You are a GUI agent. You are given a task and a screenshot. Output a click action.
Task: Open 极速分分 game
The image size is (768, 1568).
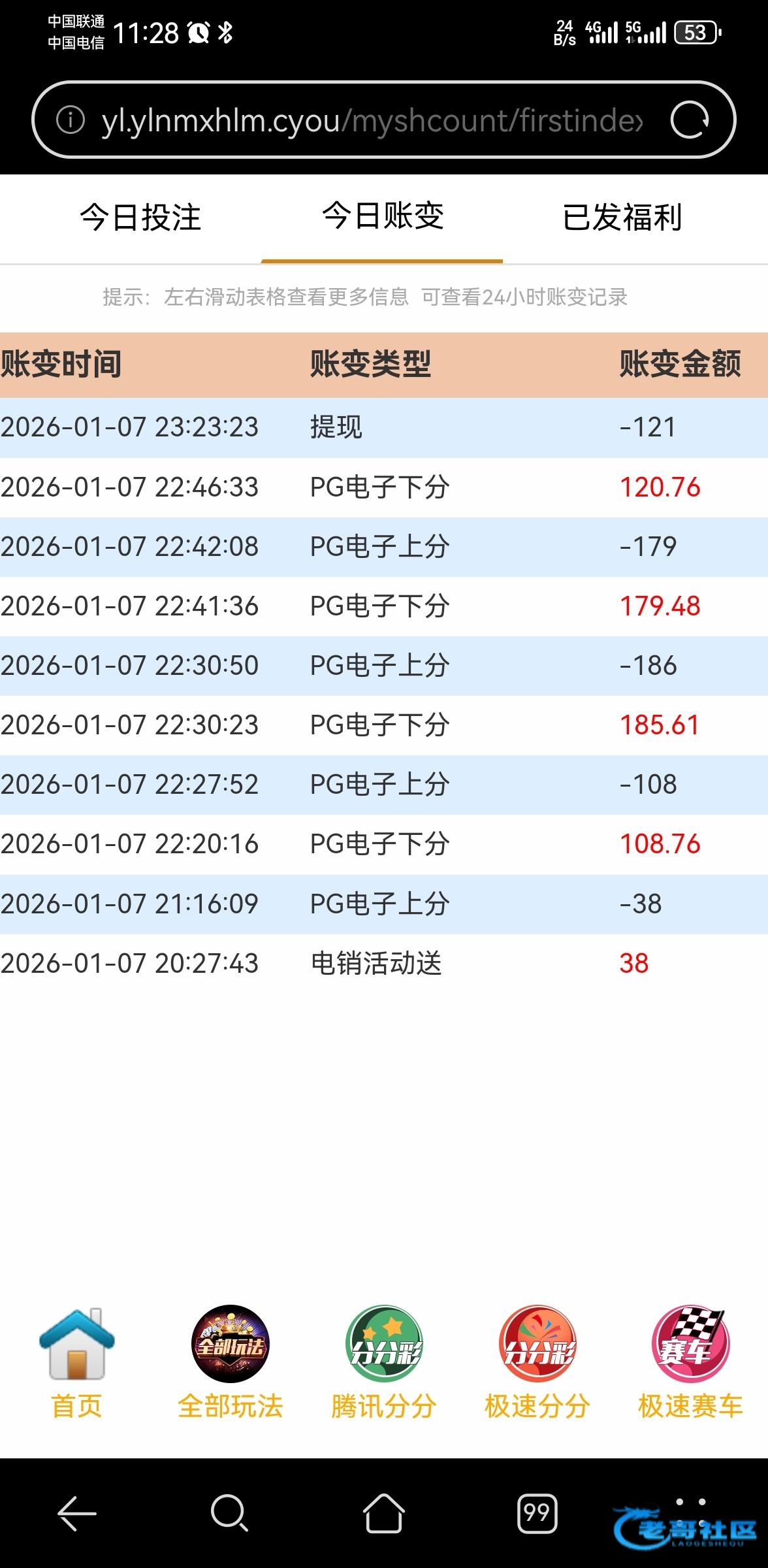(x=537, y=1362)
